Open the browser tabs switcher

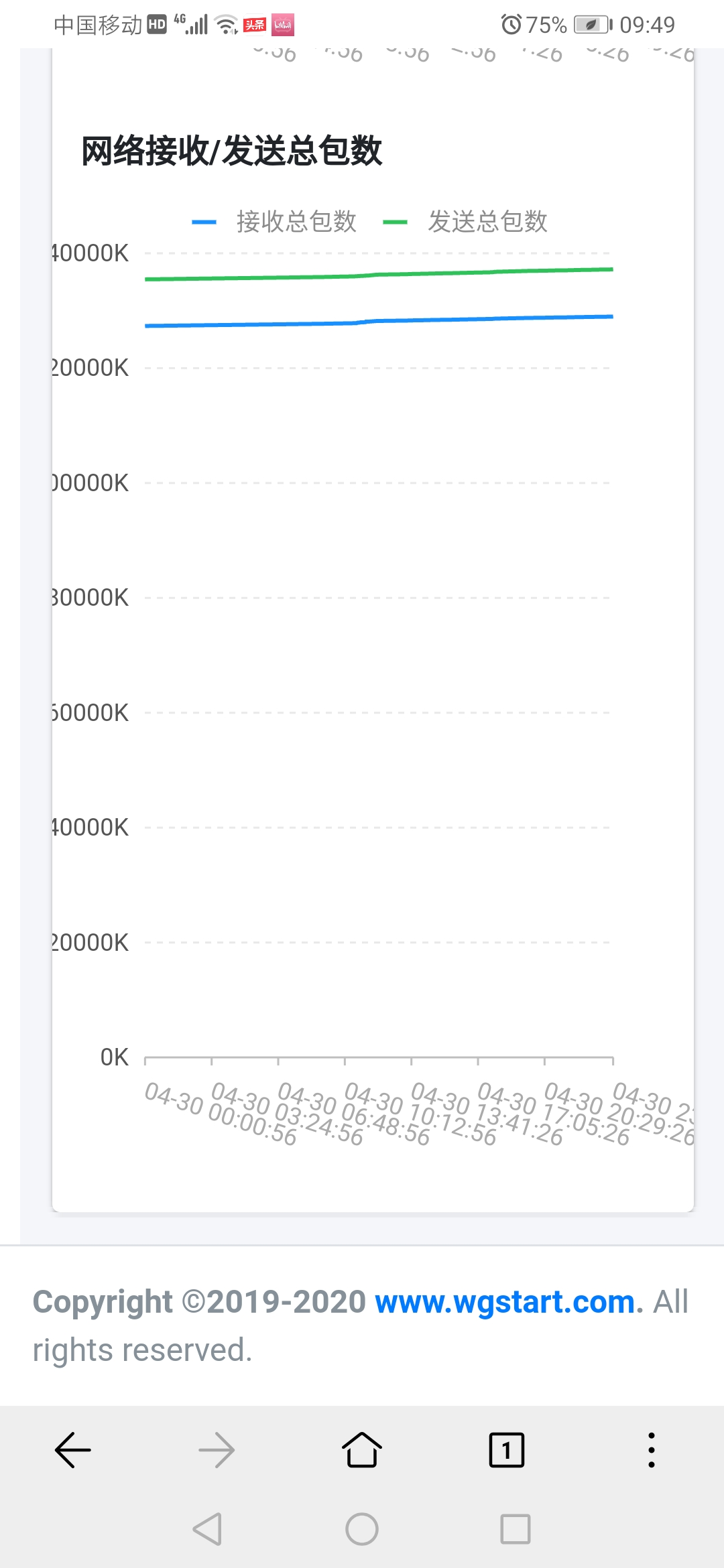(507, 1450)
